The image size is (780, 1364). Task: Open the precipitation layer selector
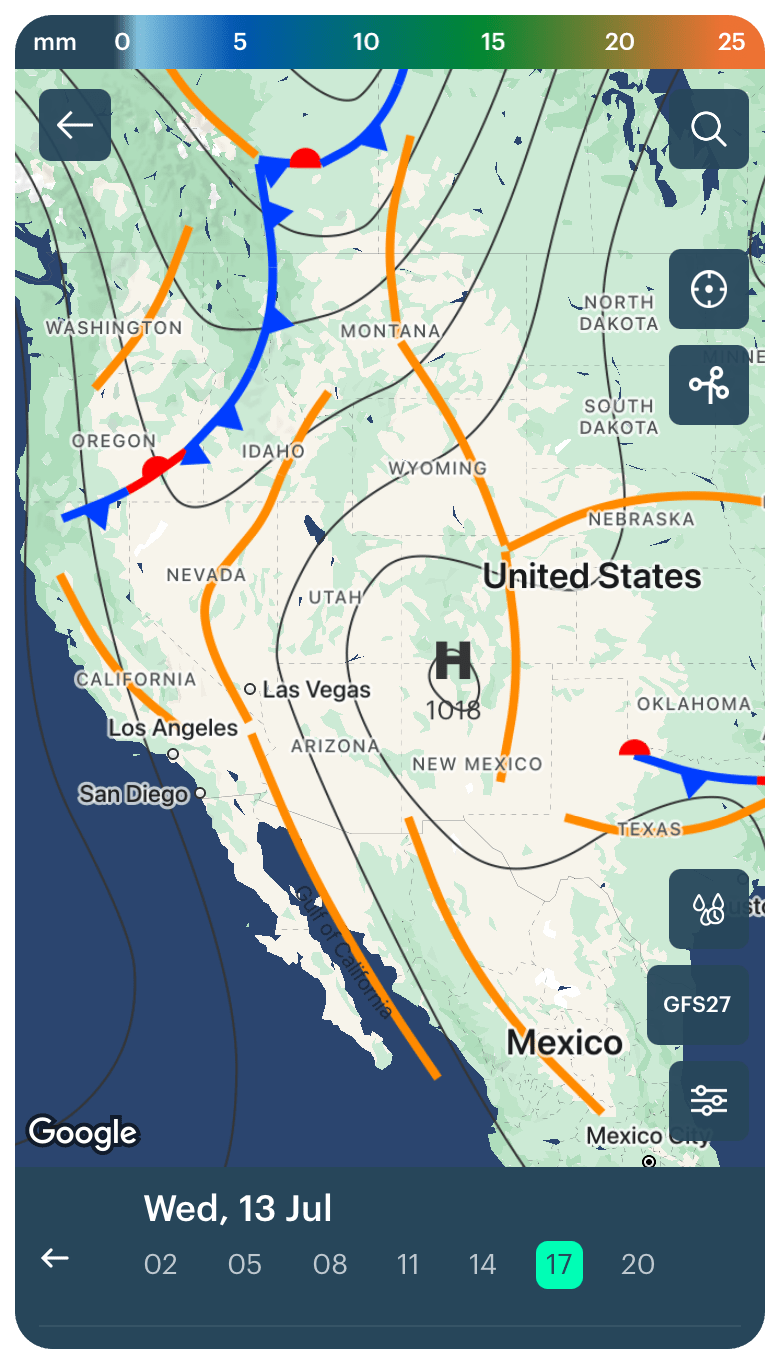click(x=708, y=909)
